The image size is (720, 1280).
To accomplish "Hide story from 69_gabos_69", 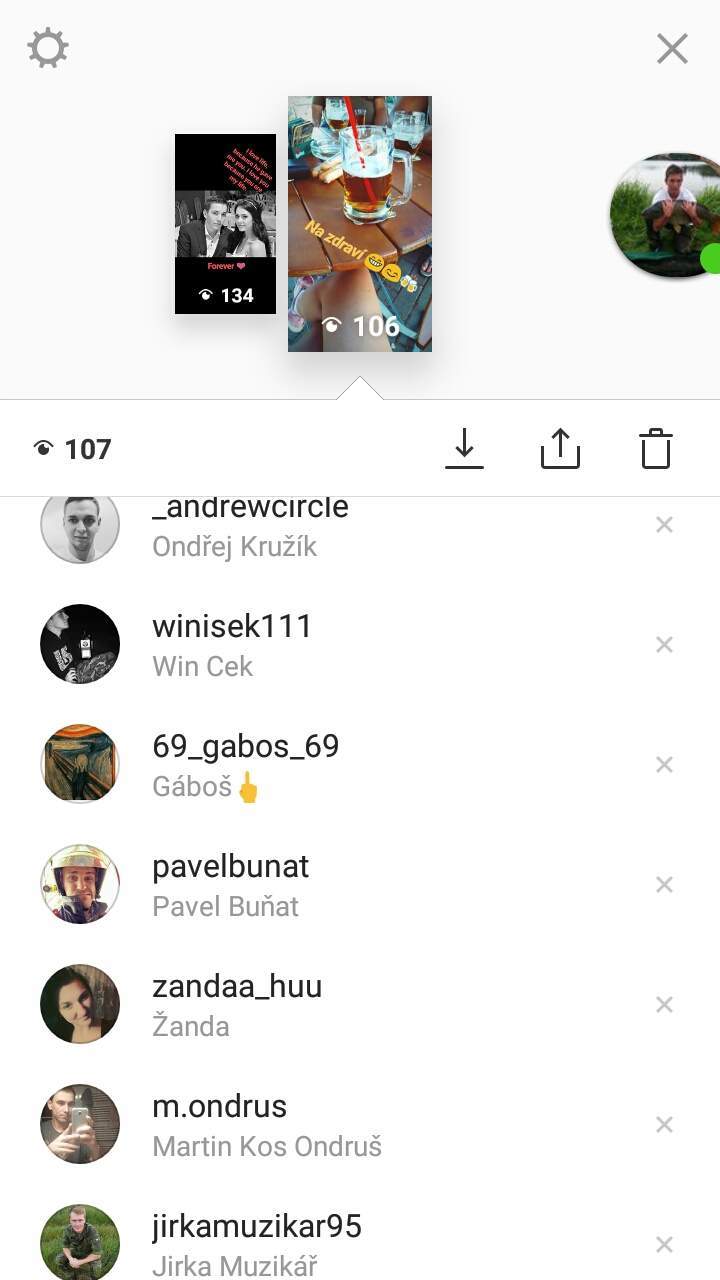I will (664, 764).
